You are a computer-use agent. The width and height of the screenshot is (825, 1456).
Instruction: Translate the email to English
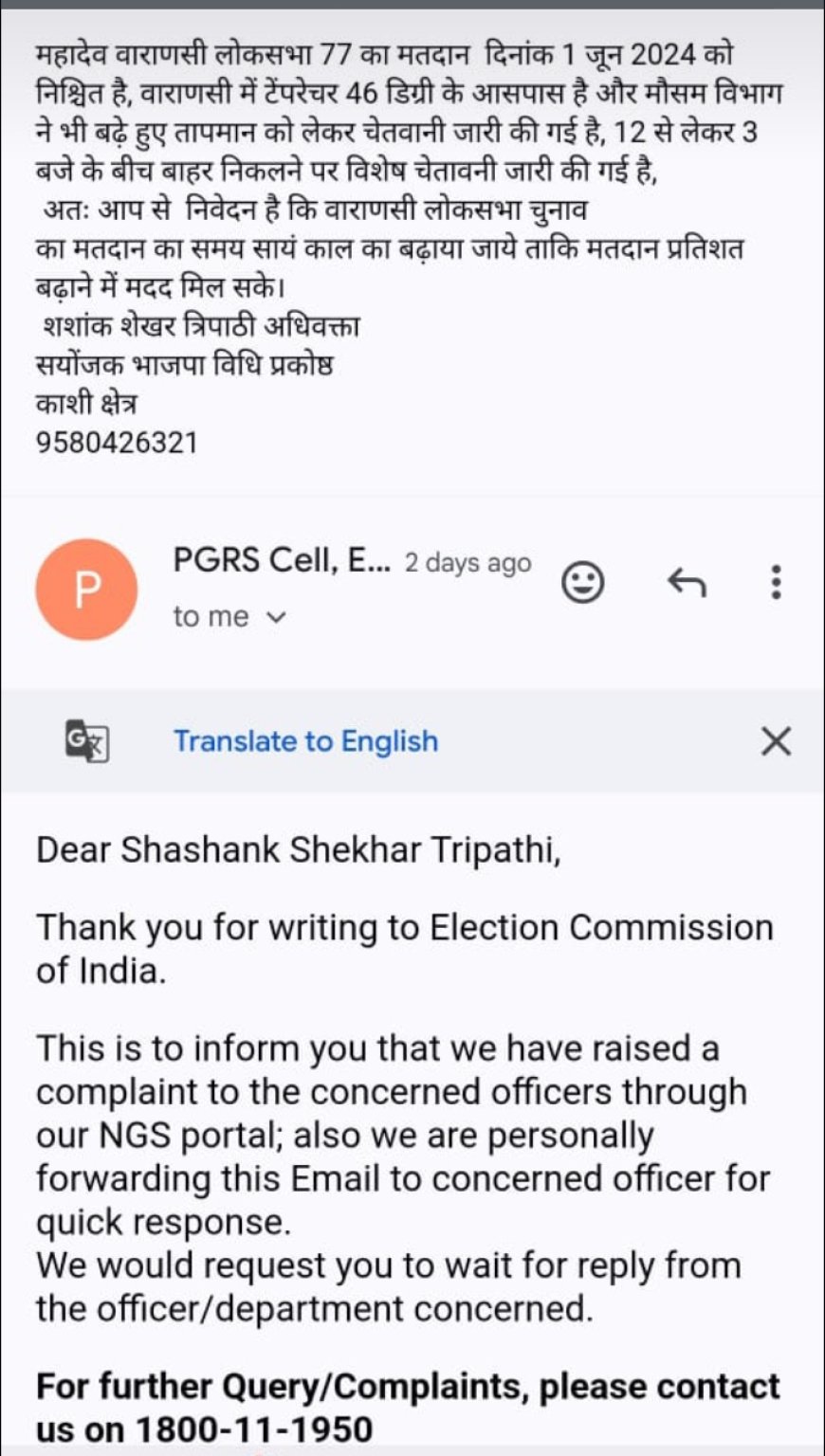point(303,740)
